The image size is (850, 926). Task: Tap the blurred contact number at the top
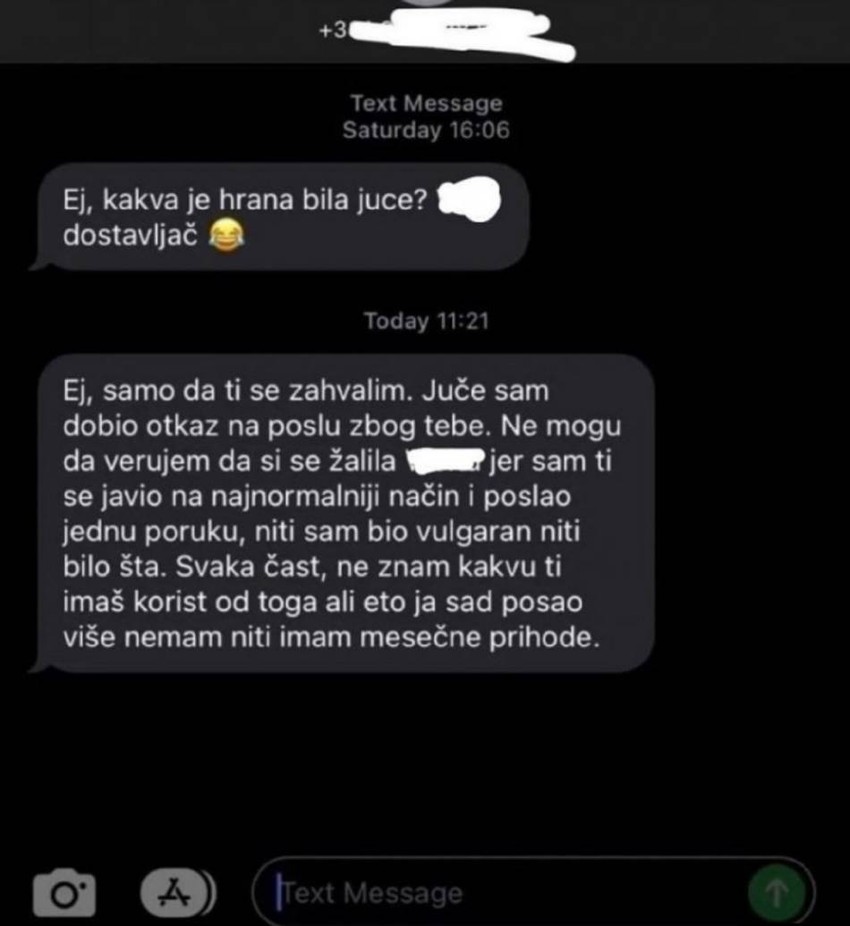tap(460, 30)
